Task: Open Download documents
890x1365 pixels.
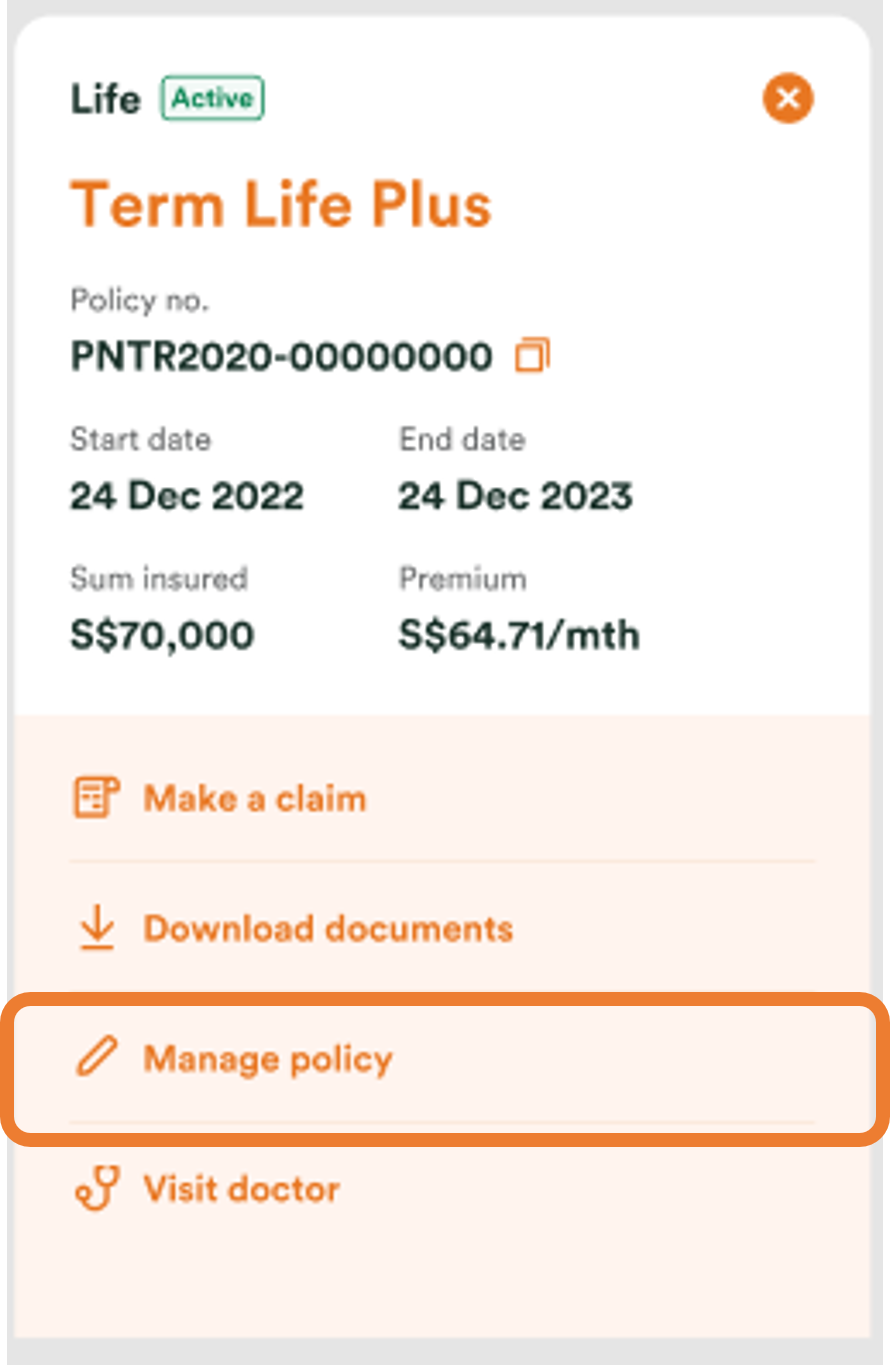Action: (328, 928)
